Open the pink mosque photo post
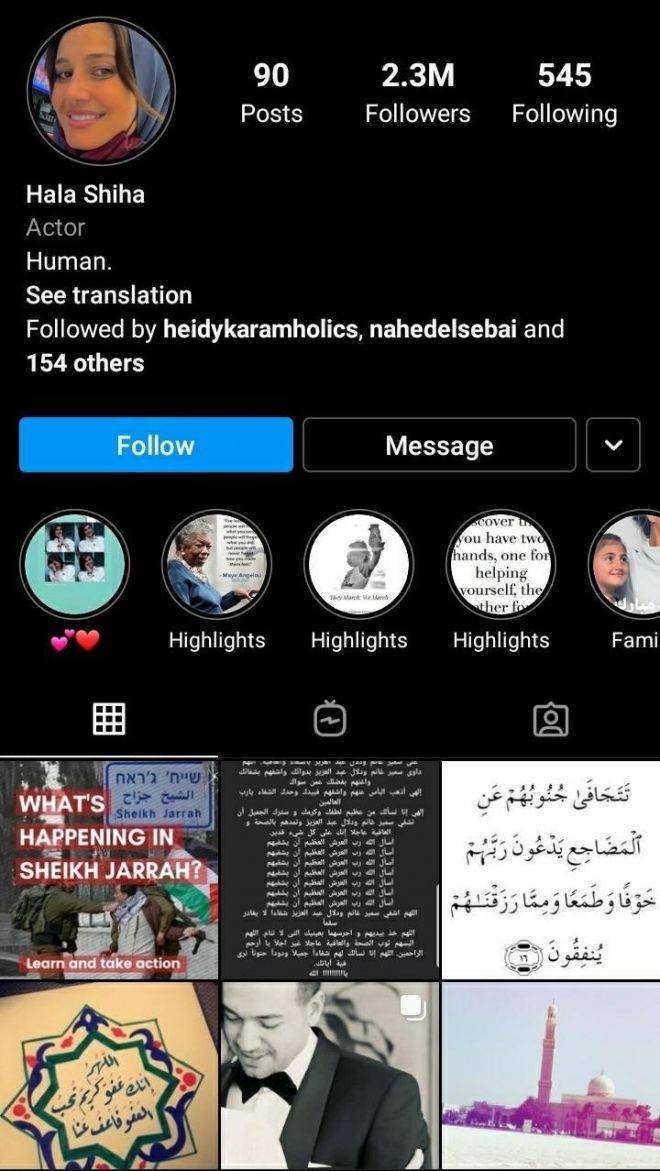 pos(551,1075)
